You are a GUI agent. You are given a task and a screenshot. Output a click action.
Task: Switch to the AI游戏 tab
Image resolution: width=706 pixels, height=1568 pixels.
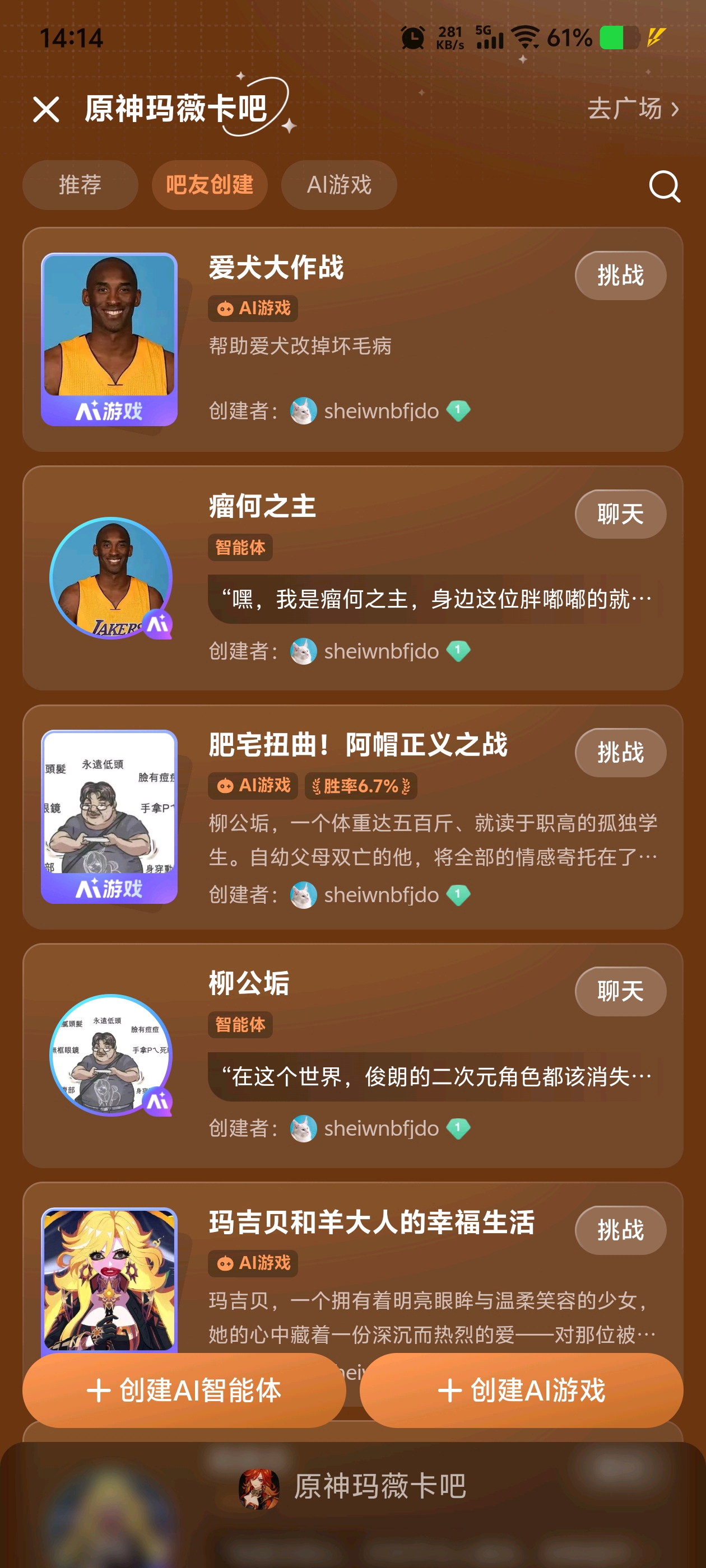point(338,184)
